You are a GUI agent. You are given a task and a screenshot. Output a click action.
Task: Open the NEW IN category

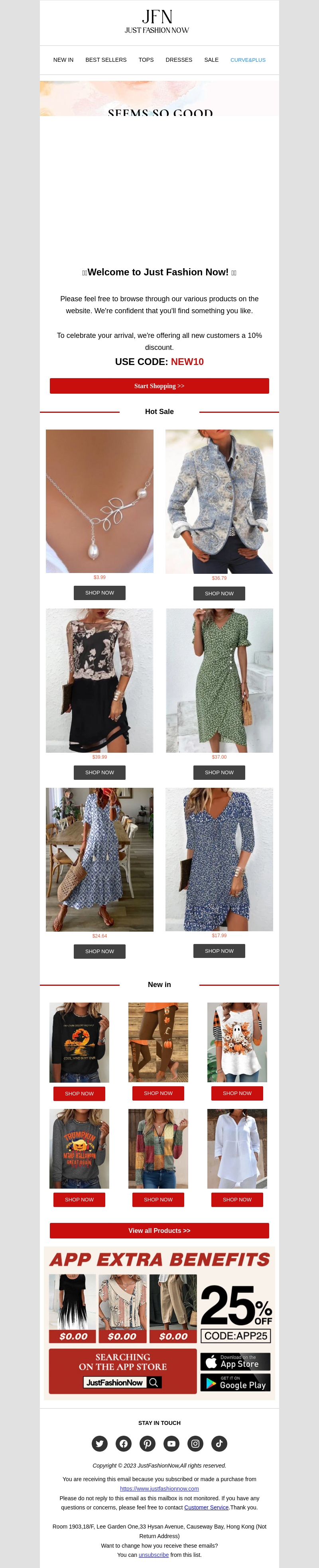tap(63, 60)
